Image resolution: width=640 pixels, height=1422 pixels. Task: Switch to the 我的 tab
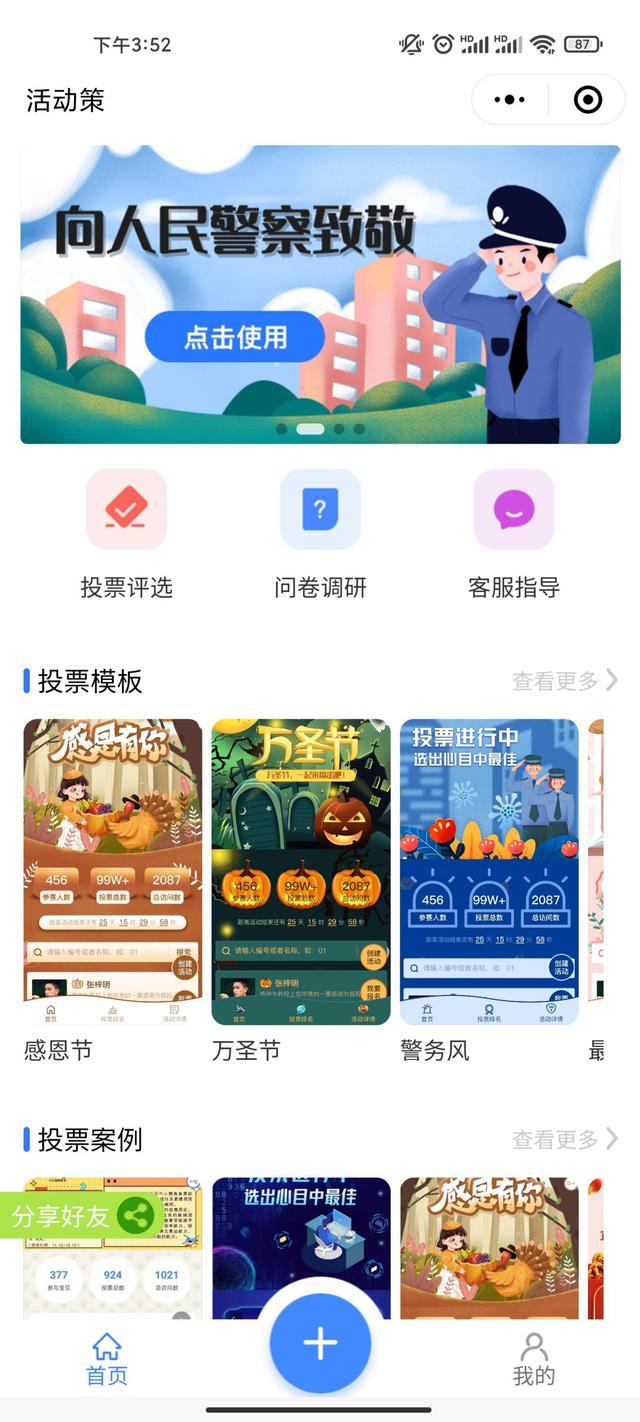click(x=533, y=1358)
